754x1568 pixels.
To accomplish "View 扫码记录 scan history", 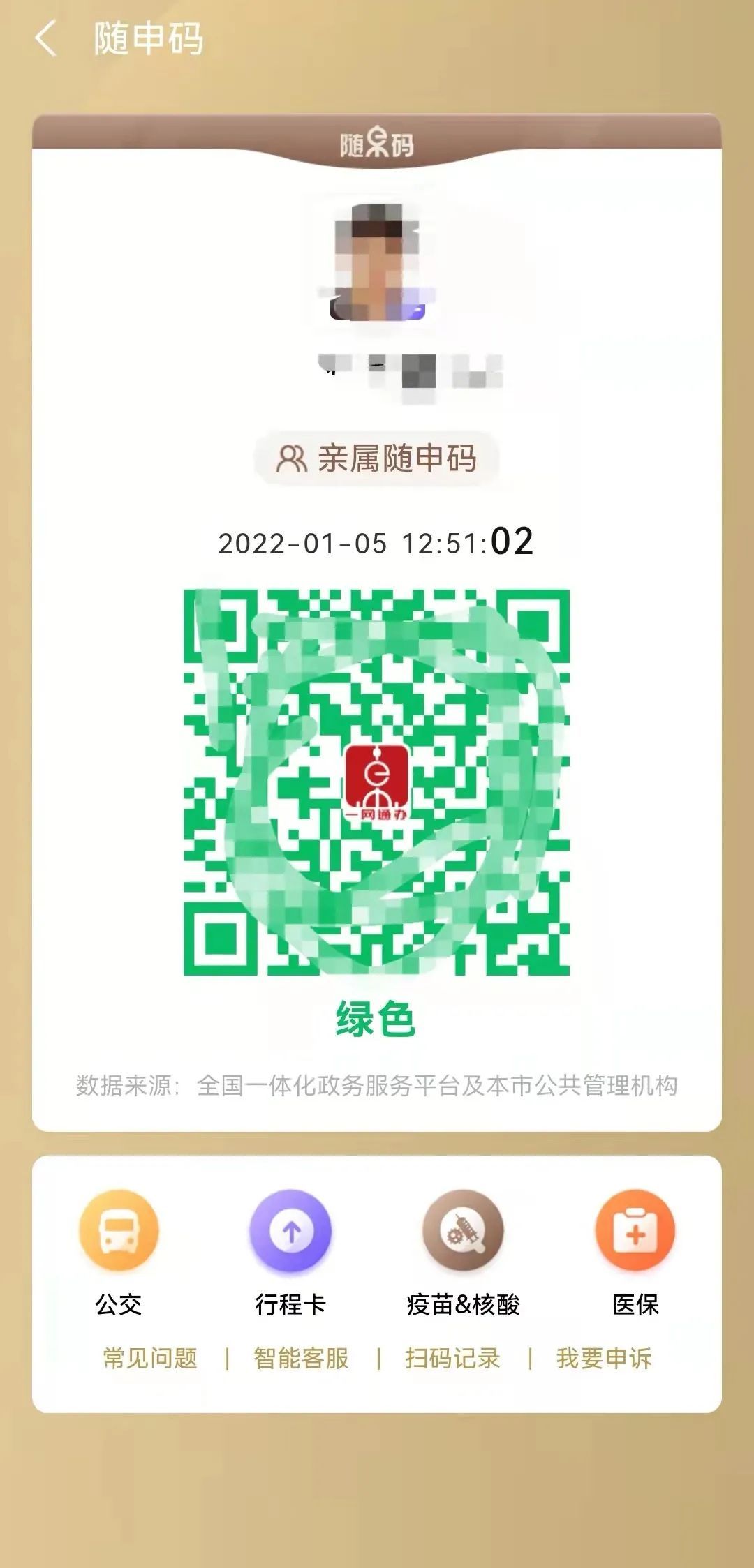I will (452, 1358).
